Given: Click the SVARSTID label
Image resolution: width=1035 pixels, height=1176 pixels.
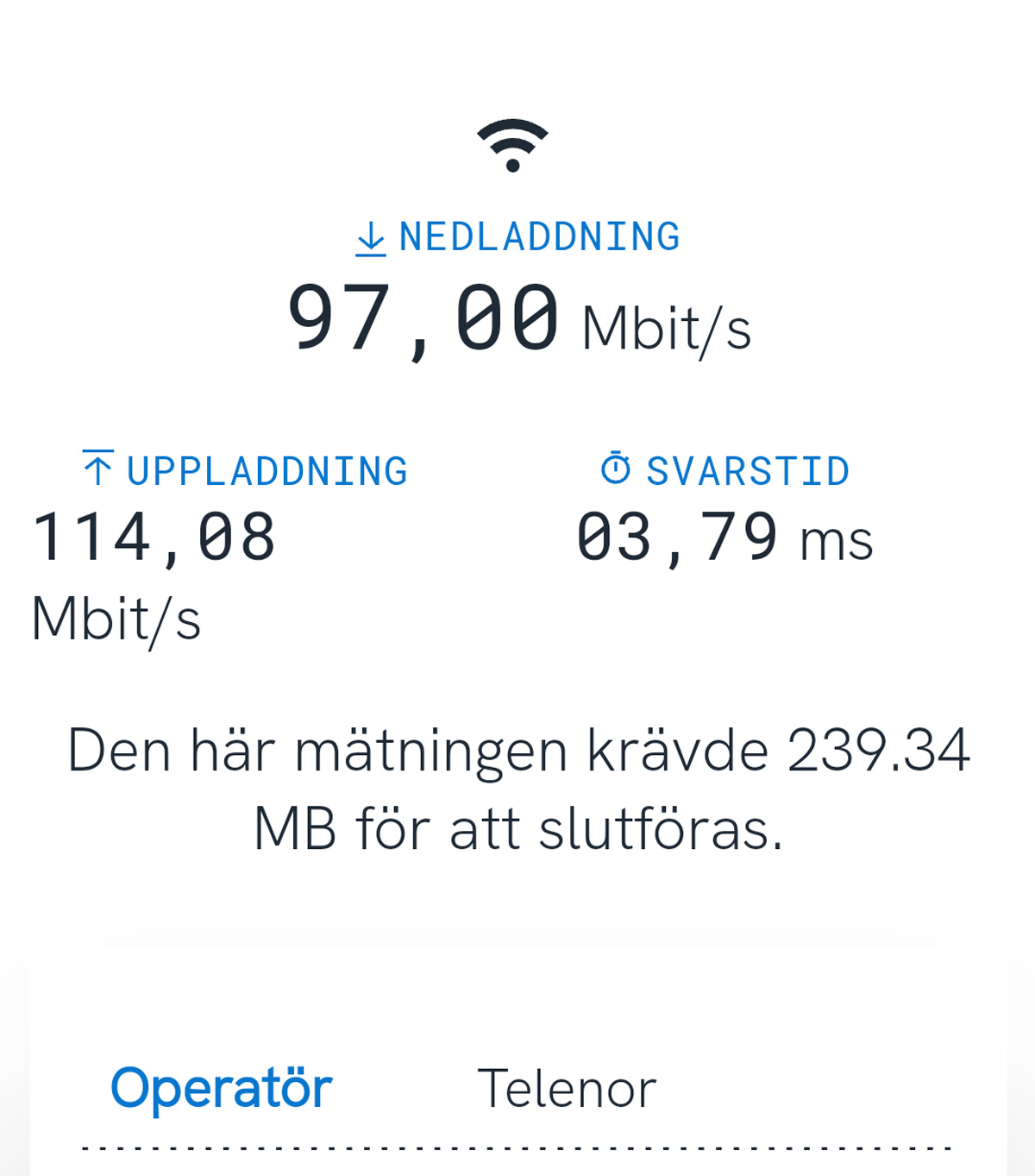Looking at the screenshot, I should tap(749, 469).
